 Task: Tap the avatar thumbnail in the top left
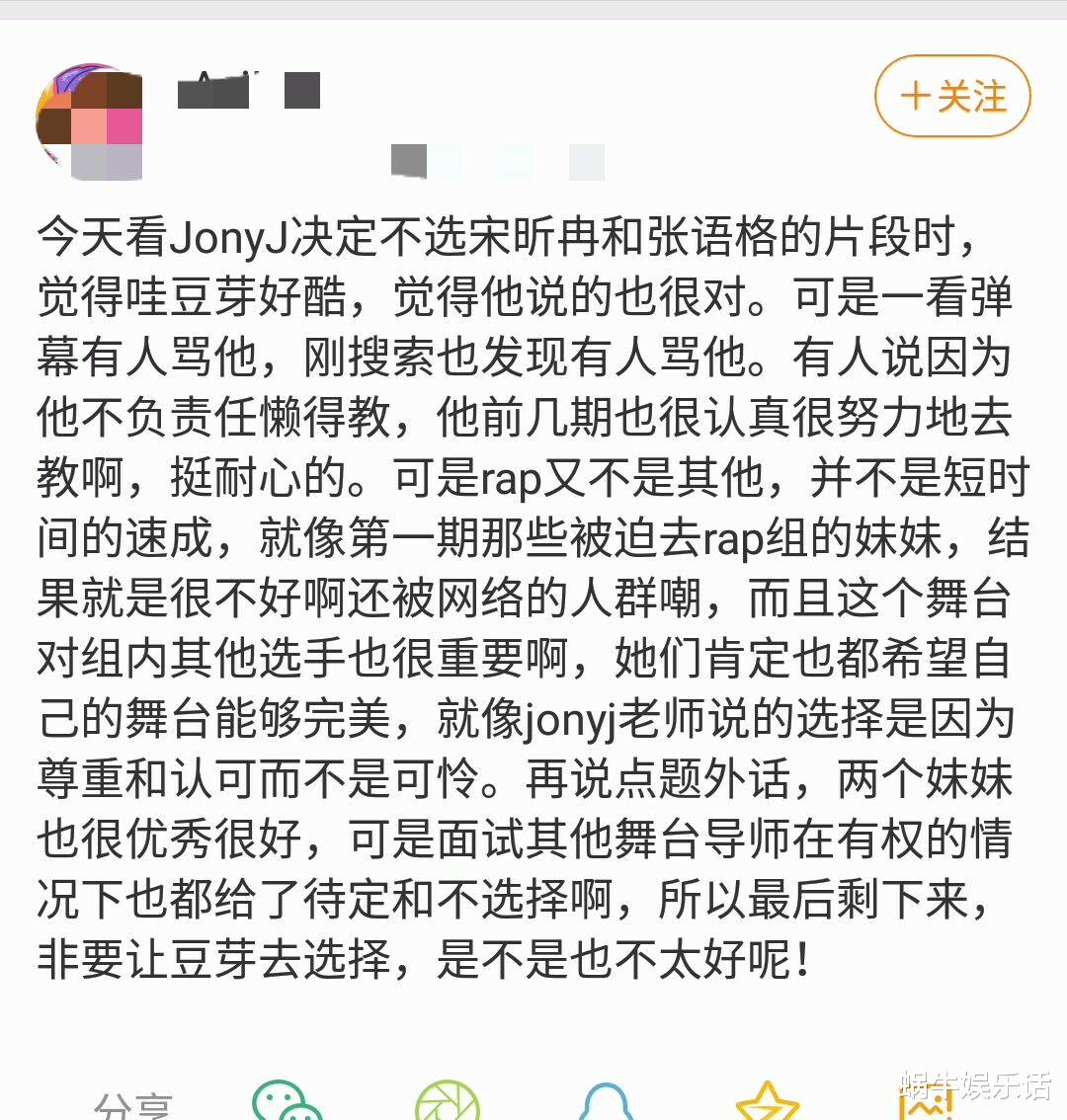[x=89, y=119]
